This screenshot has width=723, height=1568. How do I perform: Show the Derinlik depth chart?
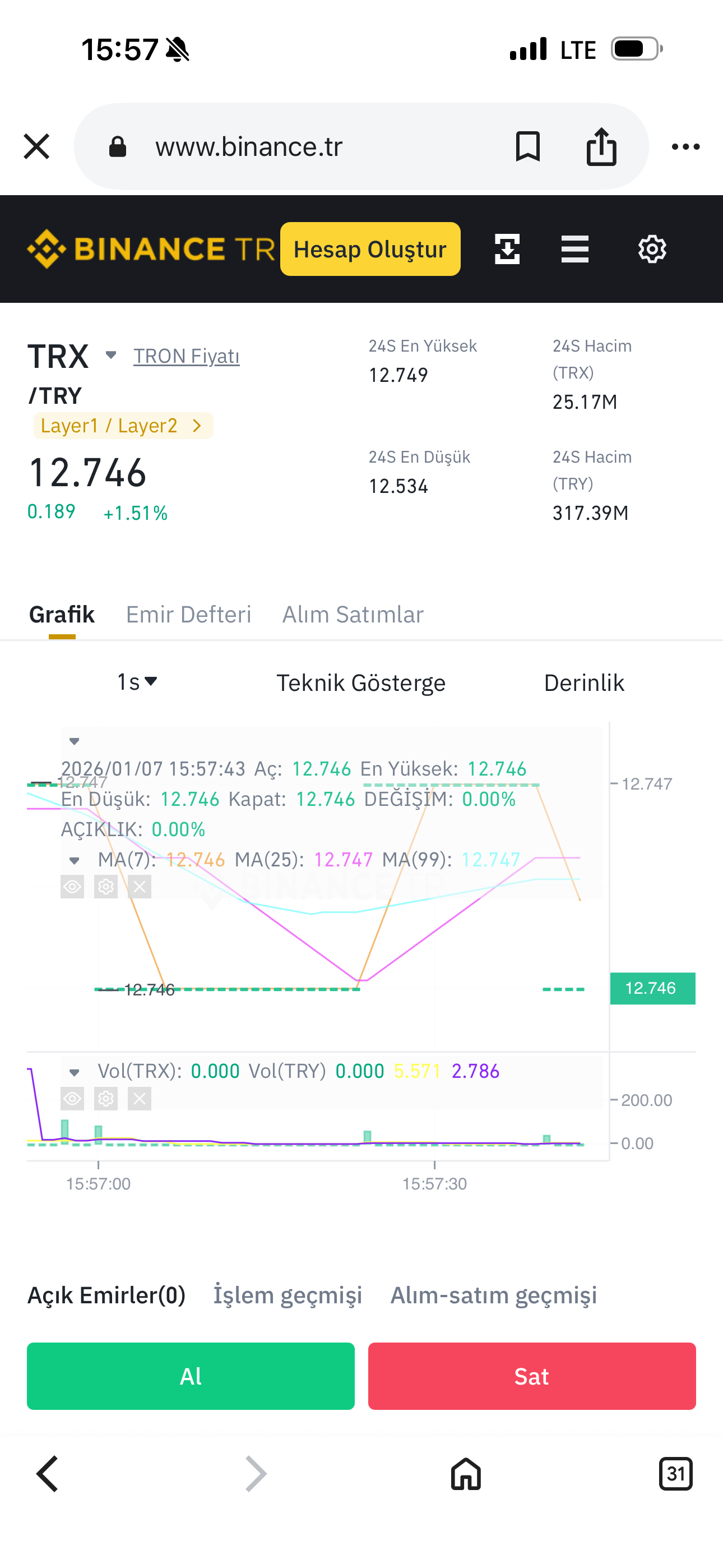click(x=583, y=683)
